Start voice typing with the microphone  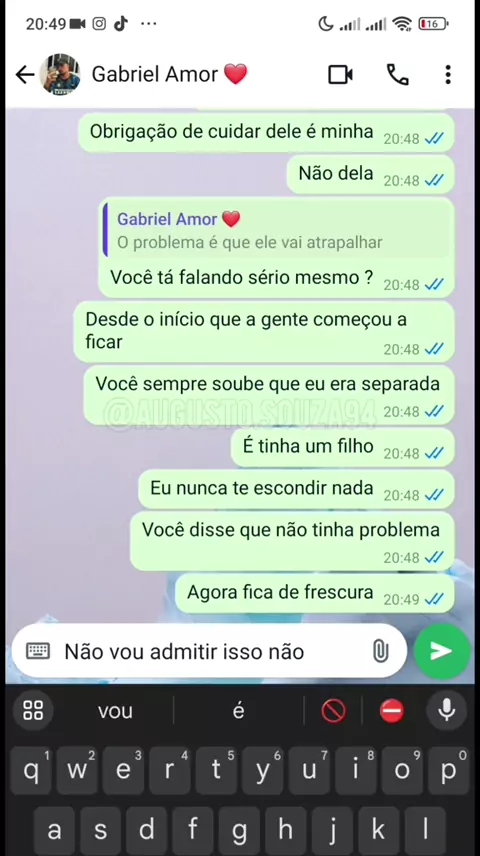click(447, 711)
